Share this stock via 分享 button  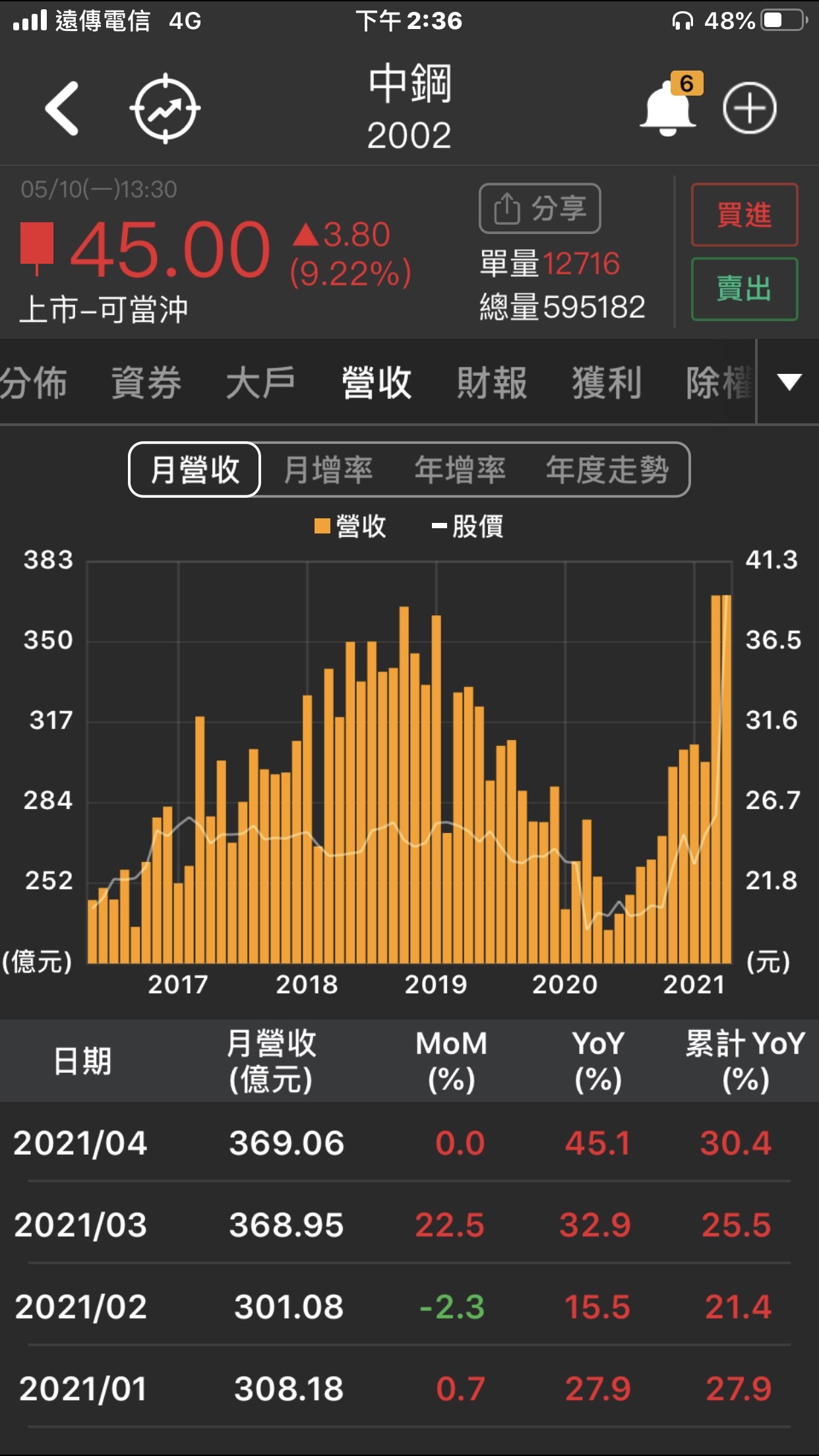539,209
